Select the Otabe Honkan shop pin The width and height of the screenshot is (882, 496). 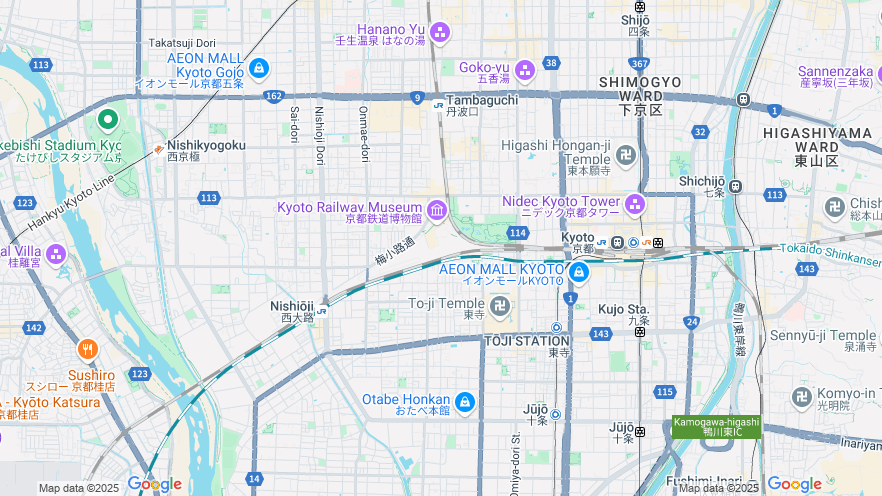click(464, 402)
